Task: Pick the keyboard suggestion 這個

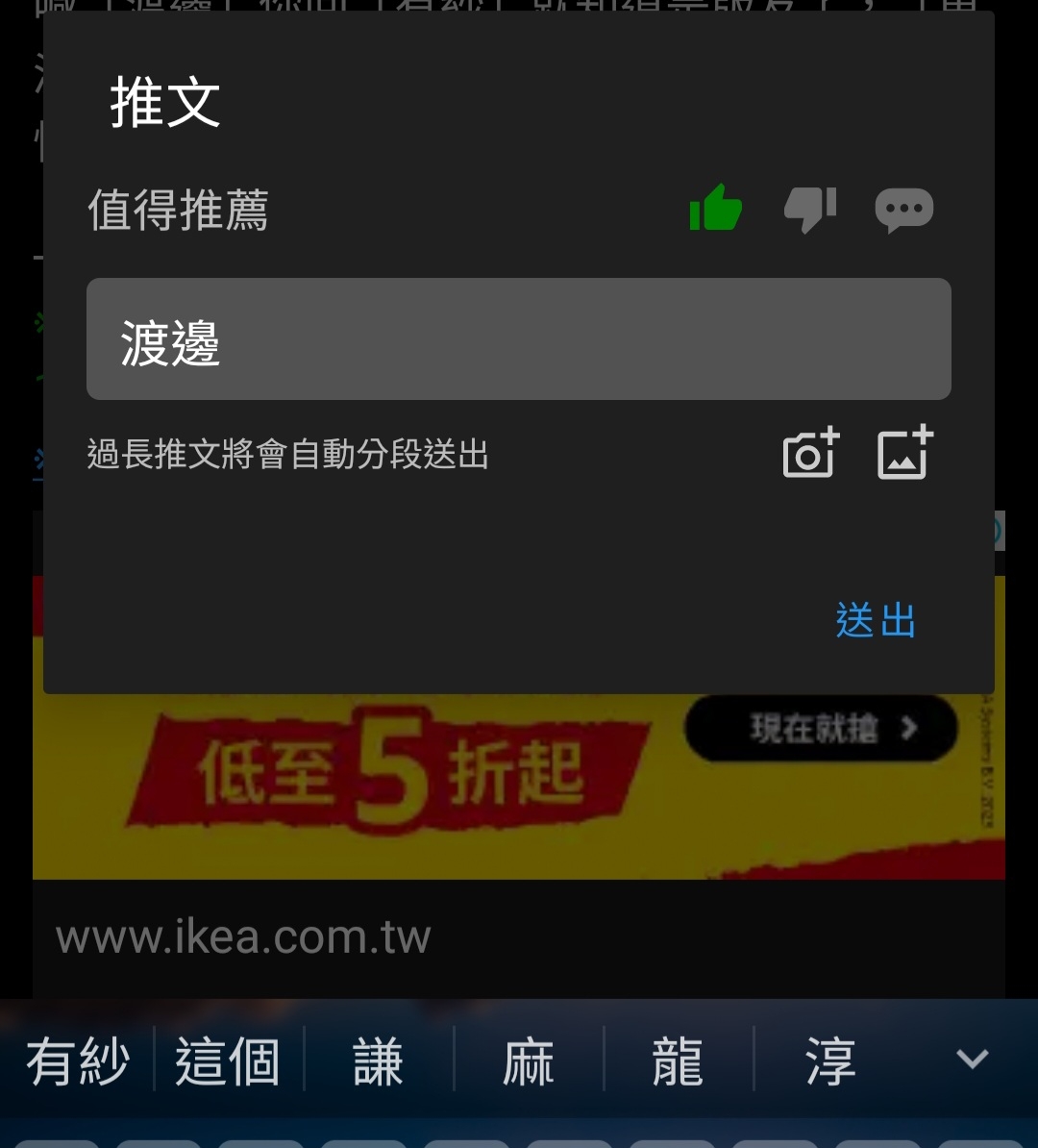Action: pyautogui.click(x=228, y=1061)
